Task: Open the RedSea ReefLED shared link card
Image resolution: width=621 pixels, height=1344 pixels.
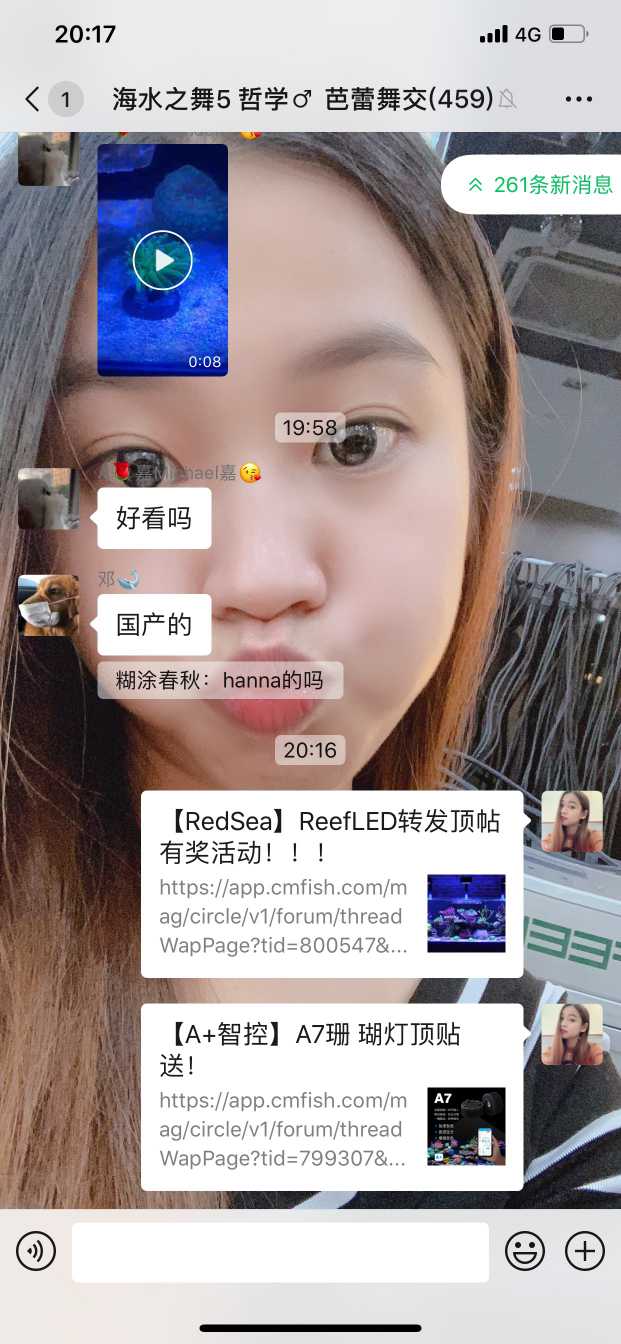Action: (x=331, y=884)
